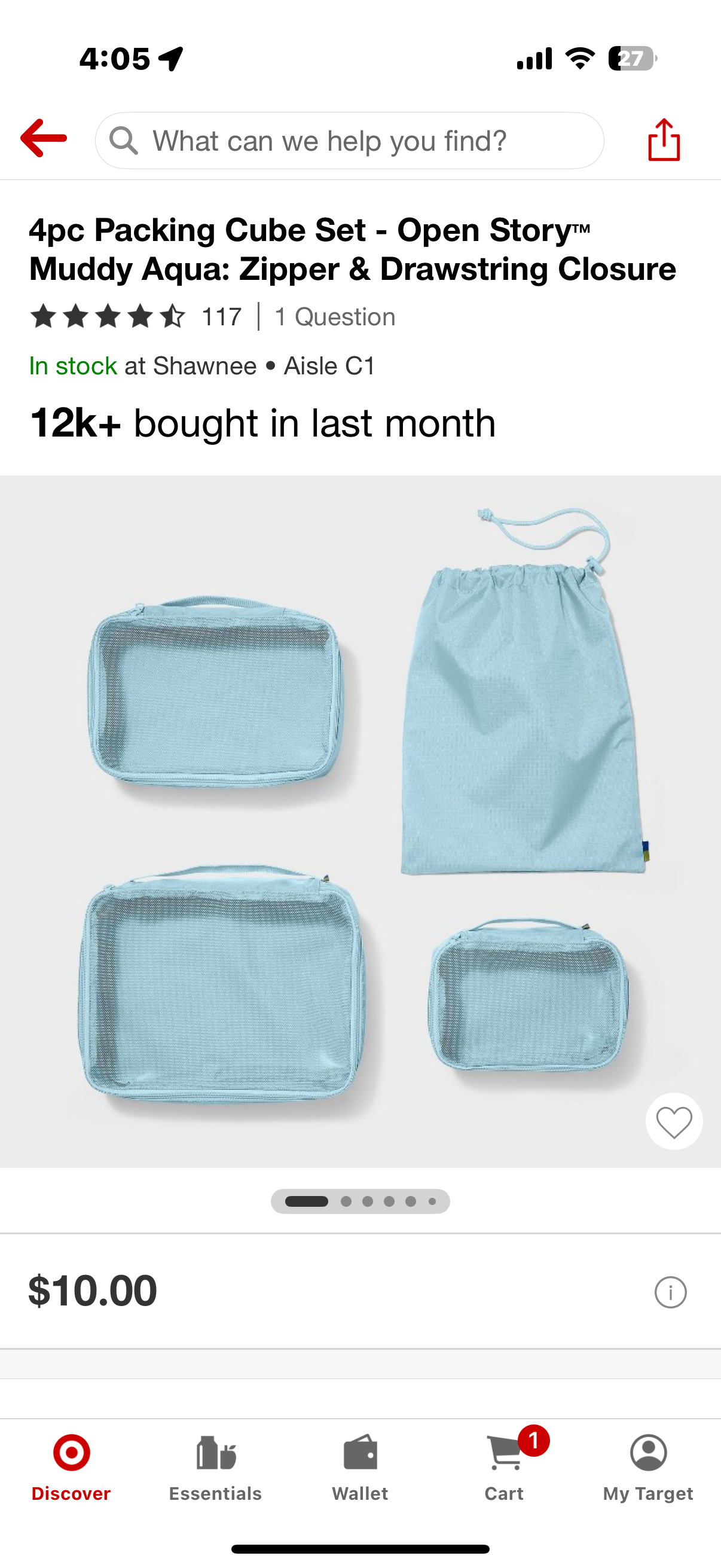Viewport: 721px width, 1568px height.
Task: Open the Wallet tab
Action: tap(359, 1467)
